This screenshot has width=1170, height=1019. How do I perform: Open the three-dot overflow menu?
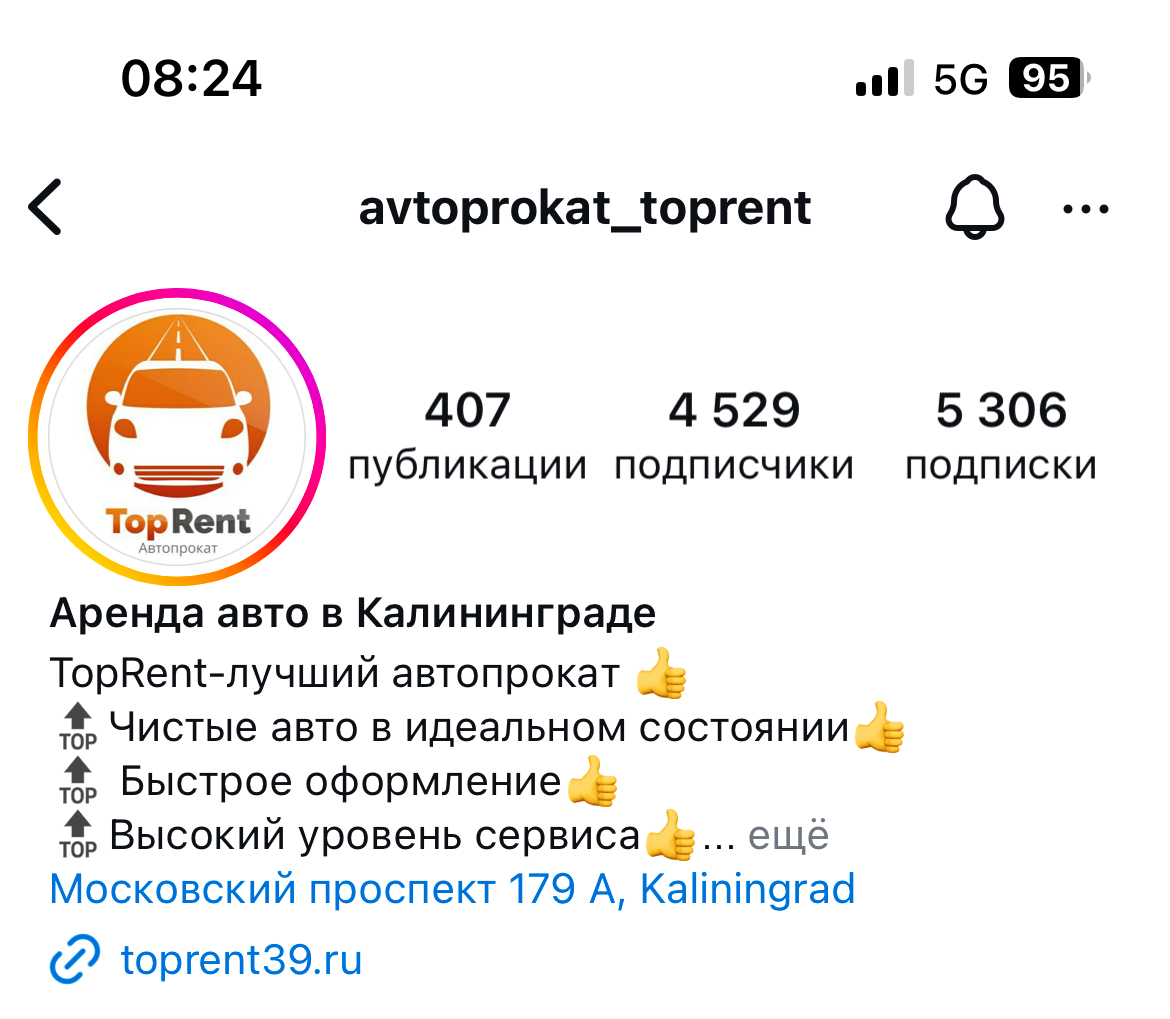pyautogui.click(x=1085, y=209)
